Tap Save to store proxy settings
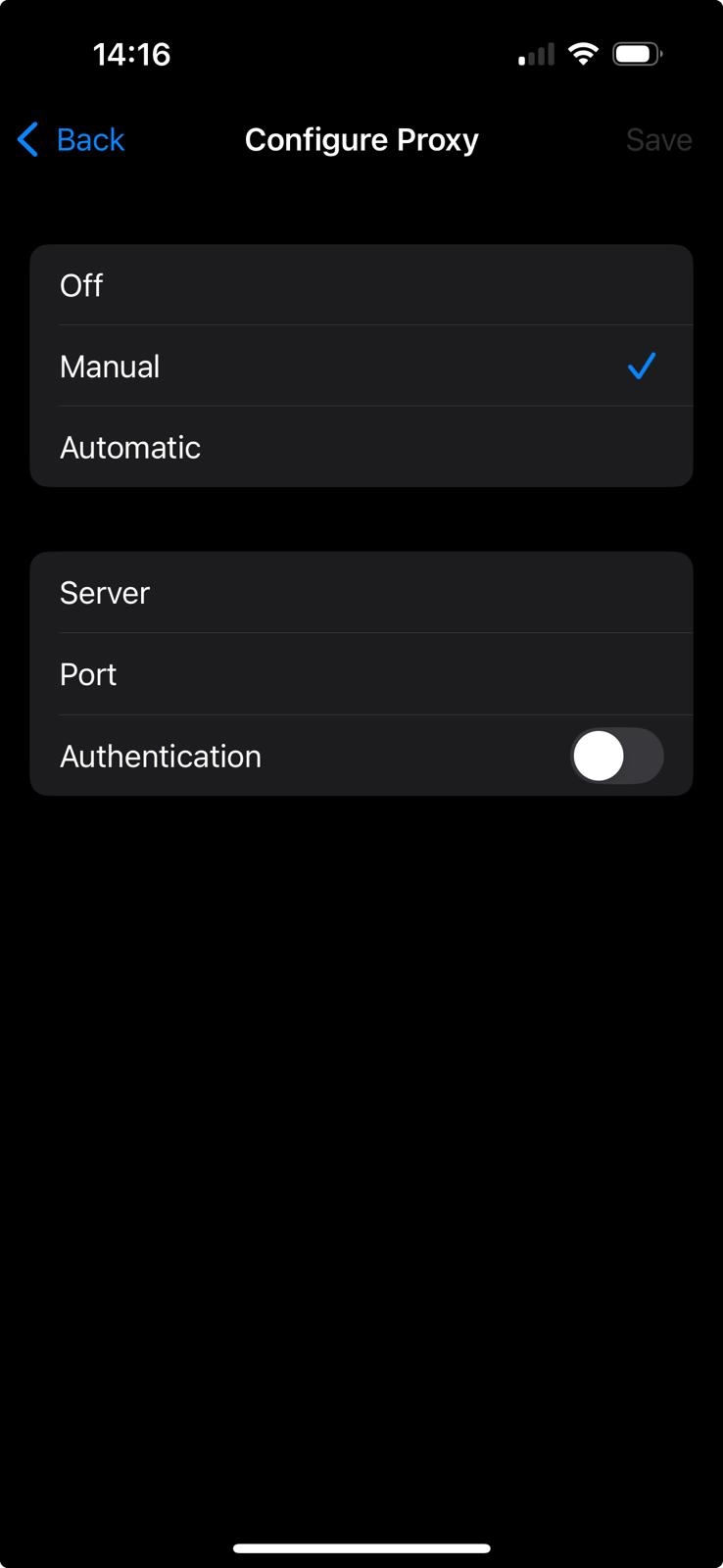 click(x=658, y=139)
